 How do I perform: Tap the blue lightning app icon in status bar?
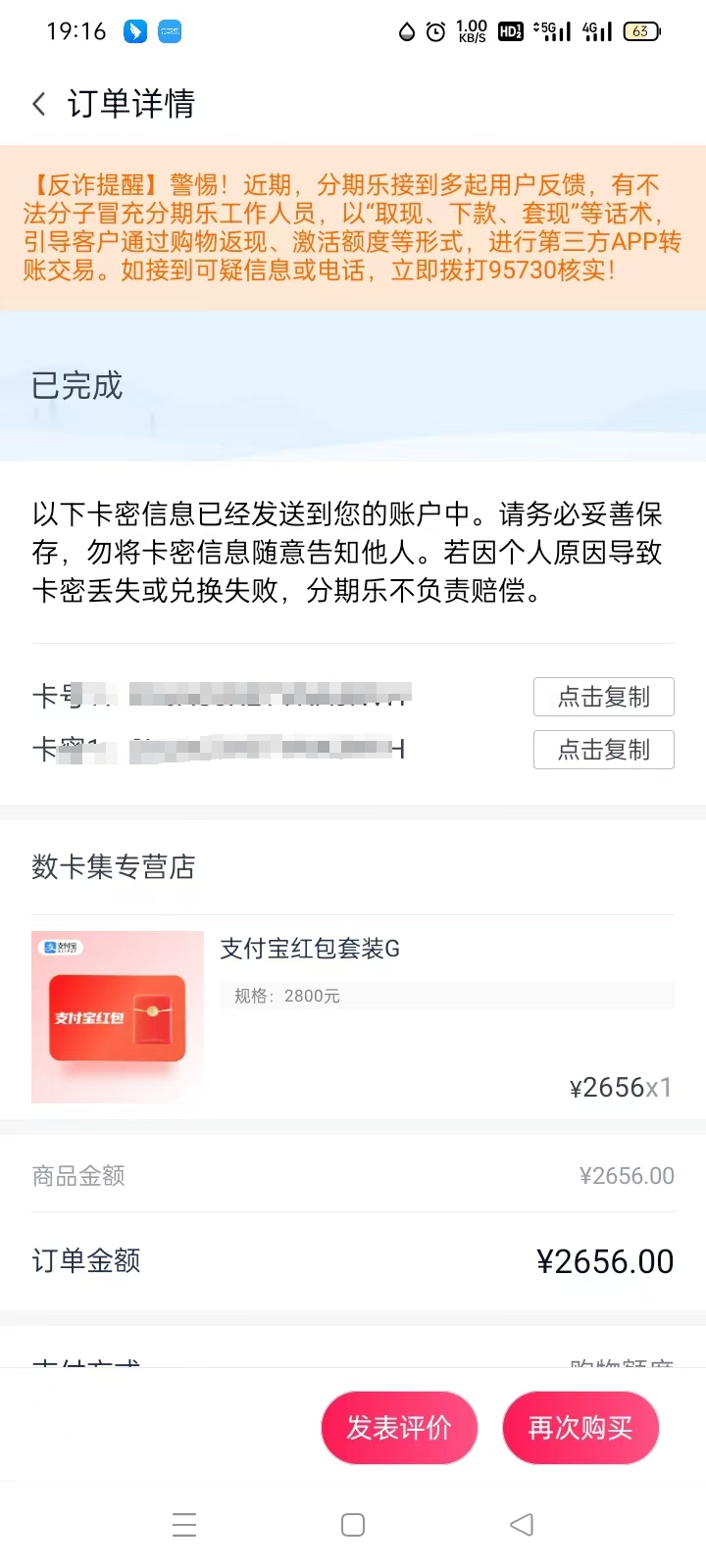click(134, 31)
